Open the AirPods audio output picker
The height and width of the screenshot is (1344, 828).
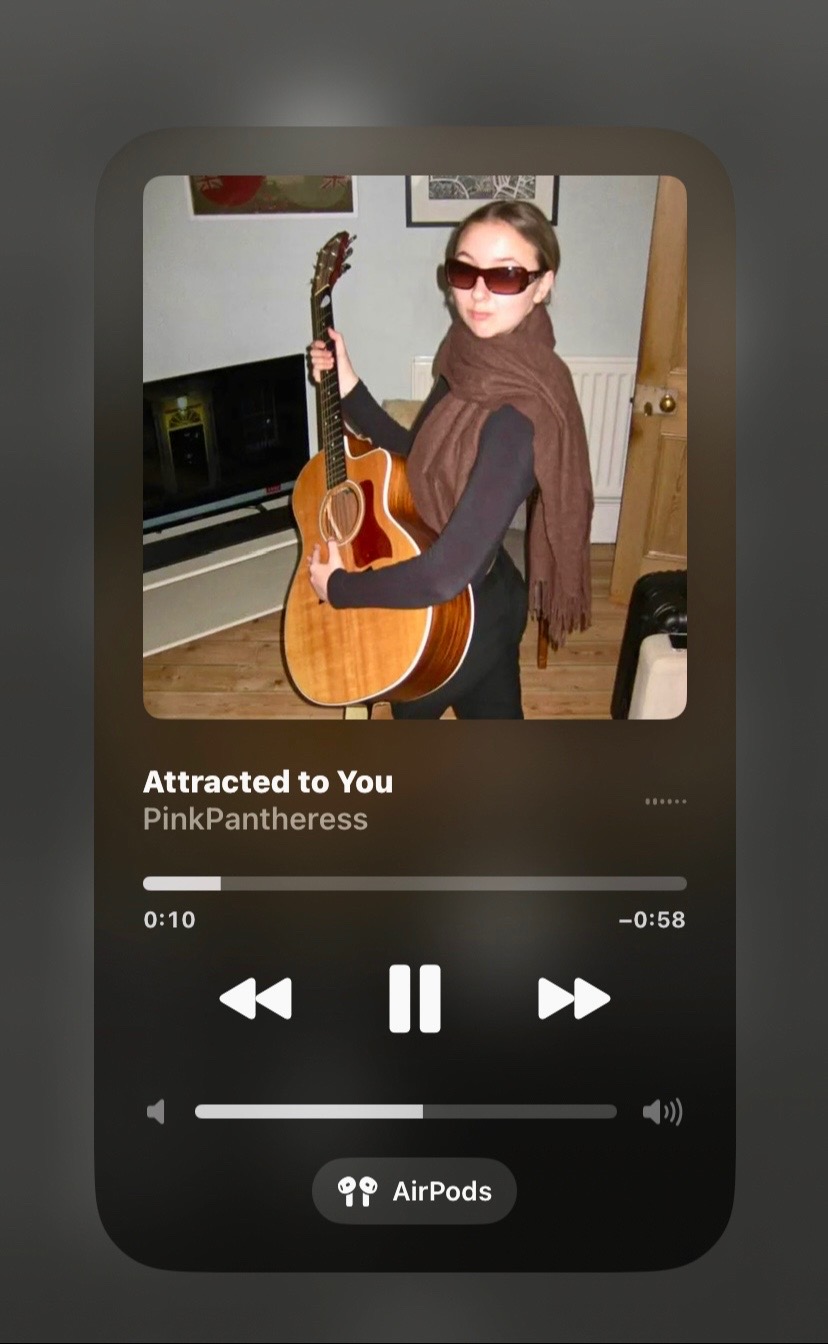(x=414, y=1191)
